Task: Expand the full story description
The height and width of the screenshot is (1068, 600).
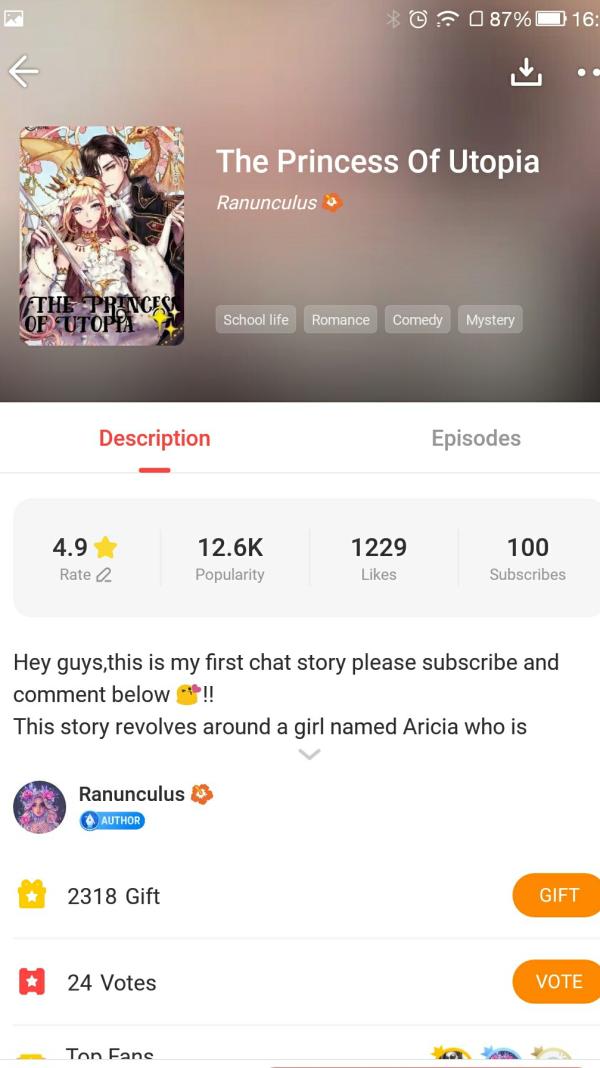Action: tap(309, 754)
